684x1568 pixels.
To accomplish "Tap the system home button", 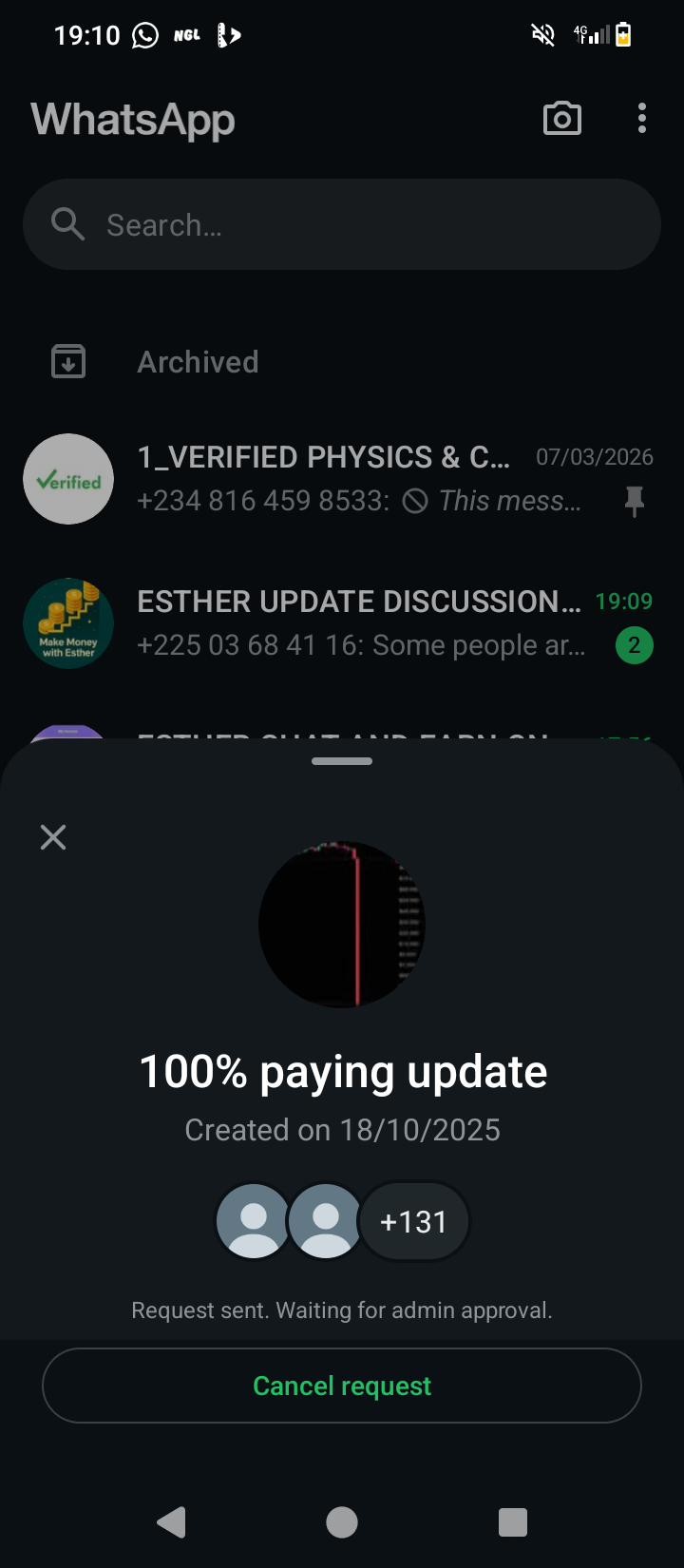I will 342,1522.
